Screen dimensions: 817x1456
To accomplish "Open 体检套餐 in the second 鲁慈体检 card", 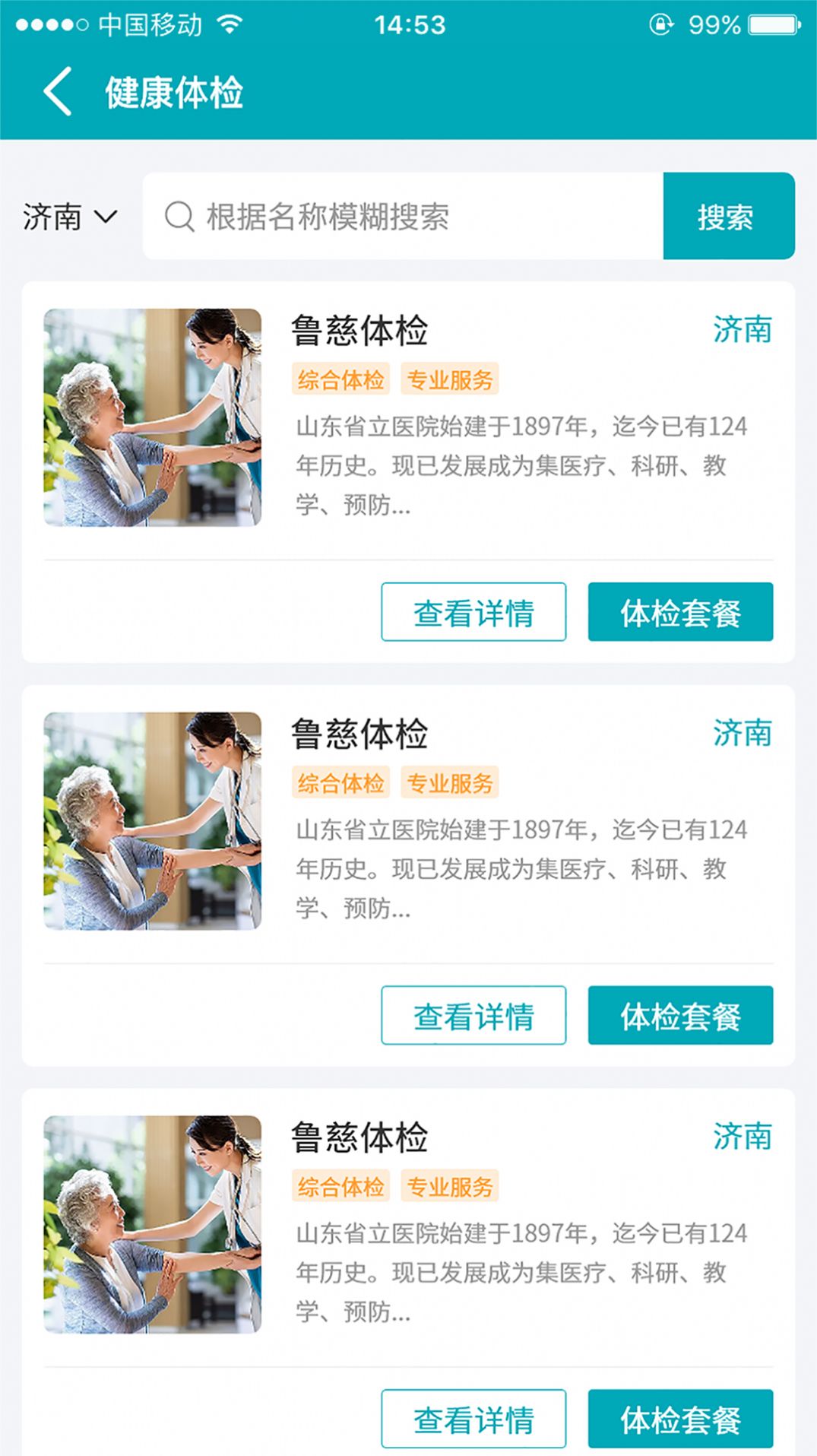I will [x=680, y=1016].
